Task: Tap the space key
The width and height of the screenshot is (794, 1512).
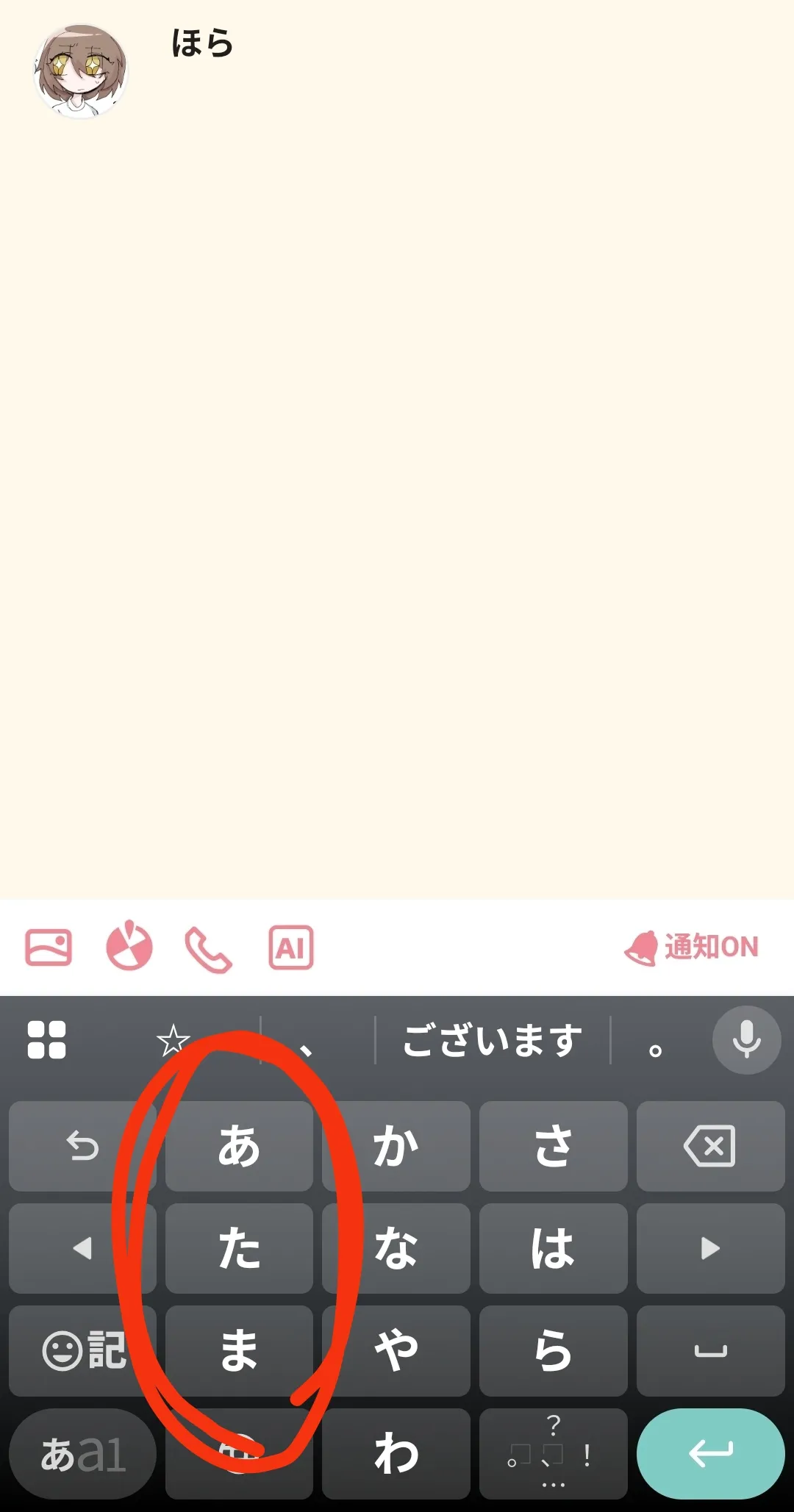Action: click(x=710, y=1351)
